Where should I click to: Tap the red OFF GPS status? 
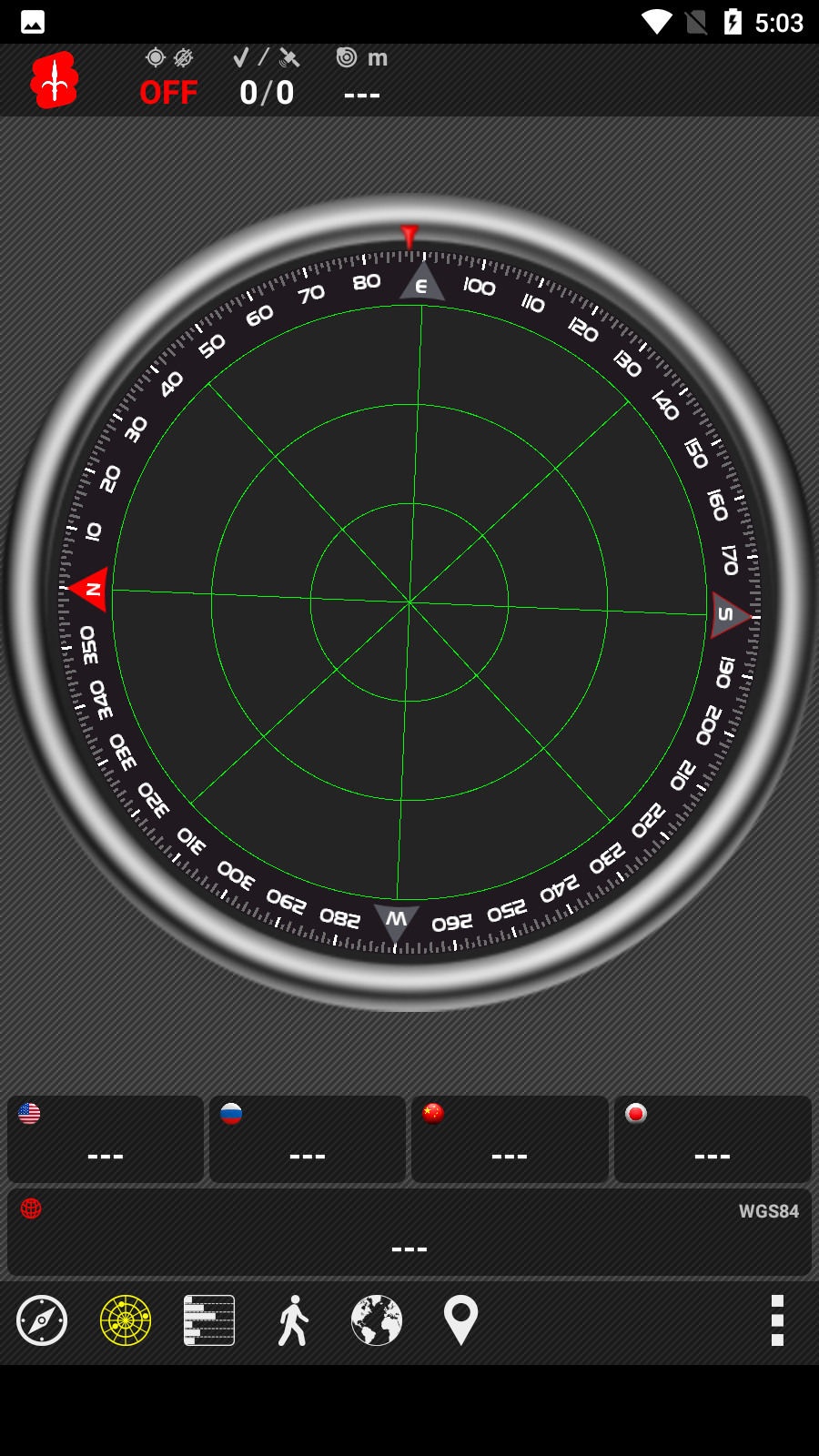168,92
